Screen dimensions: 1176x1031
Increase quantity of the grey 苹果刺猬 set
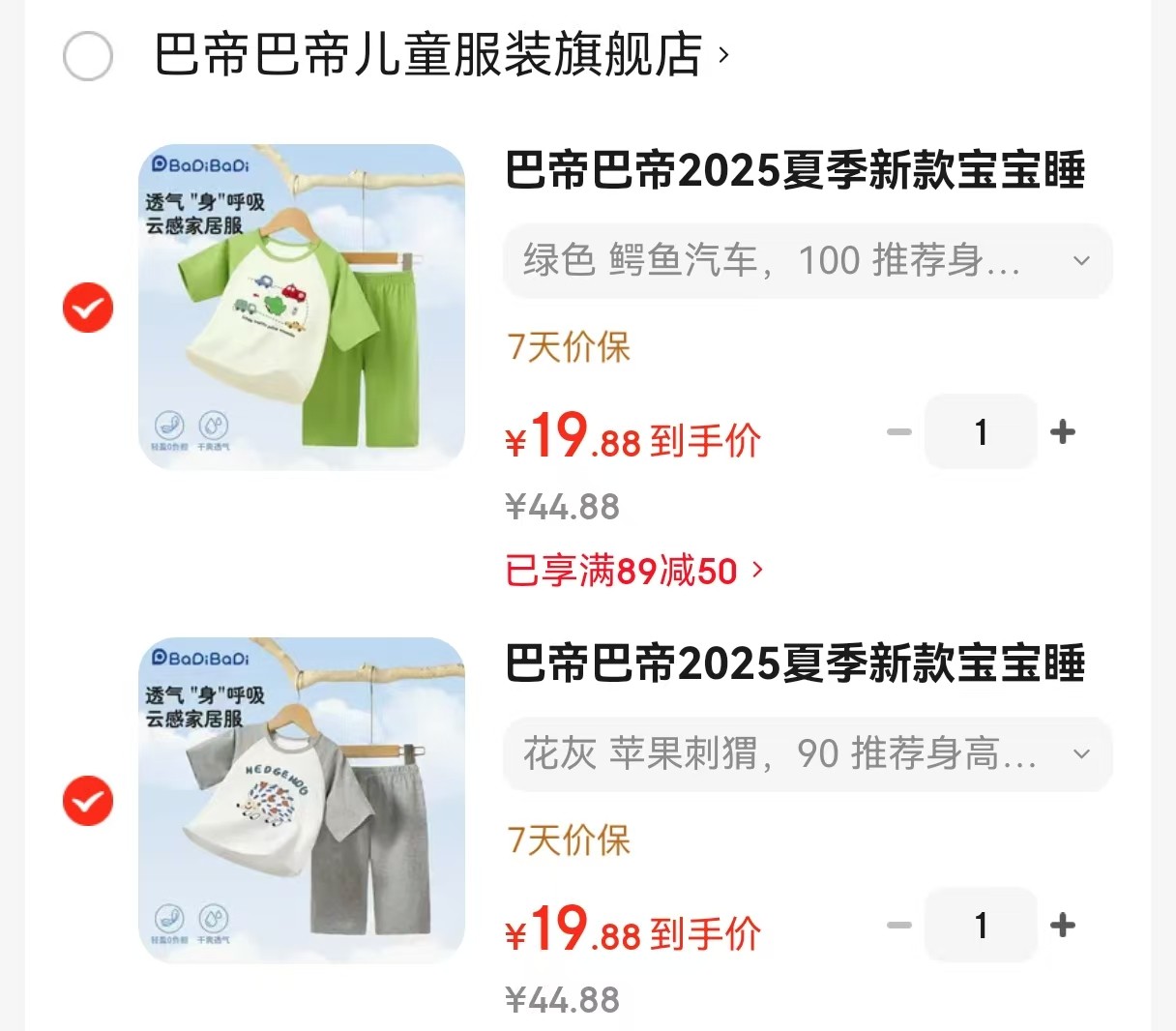coord(1063,925)
